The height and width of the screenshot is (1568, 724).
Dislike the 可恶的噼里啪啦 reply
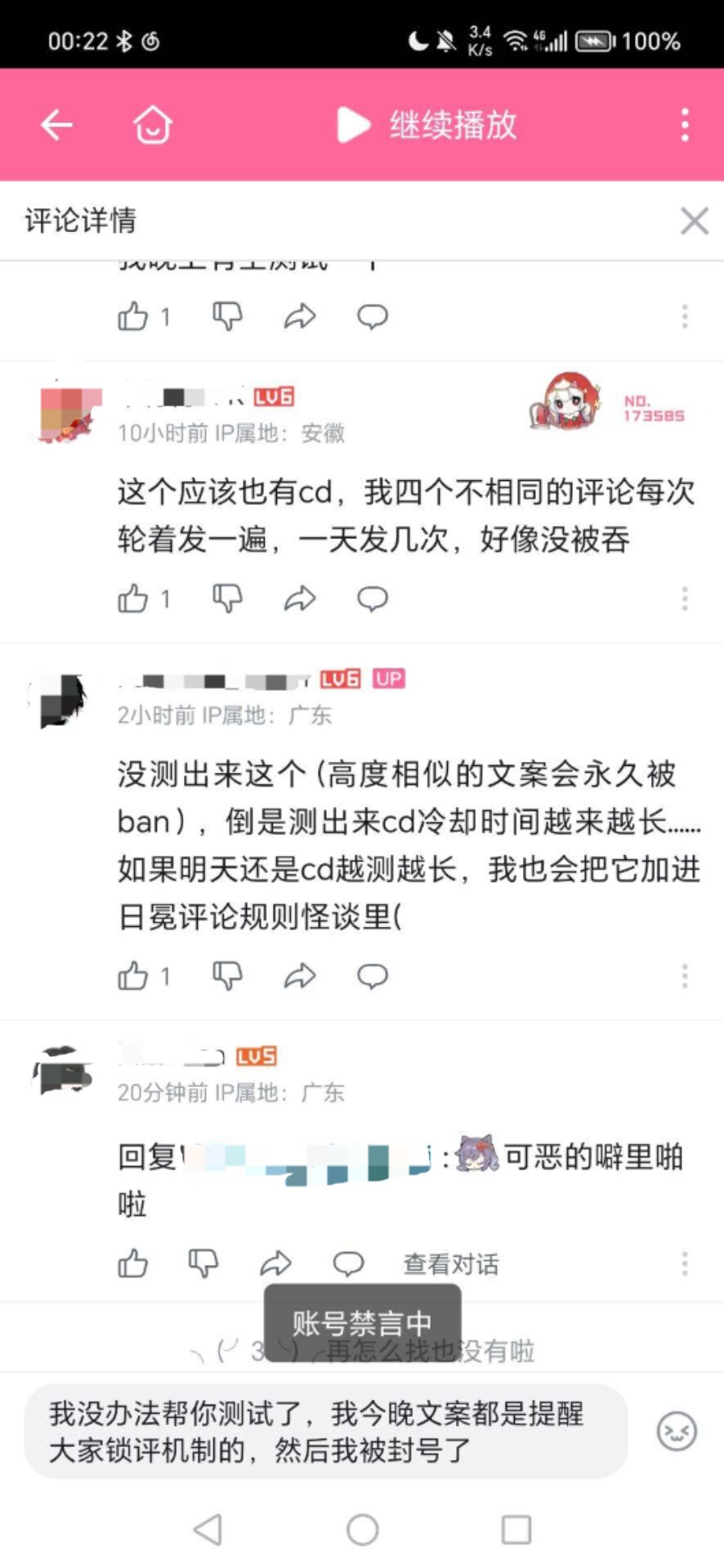coord(203,1263)
